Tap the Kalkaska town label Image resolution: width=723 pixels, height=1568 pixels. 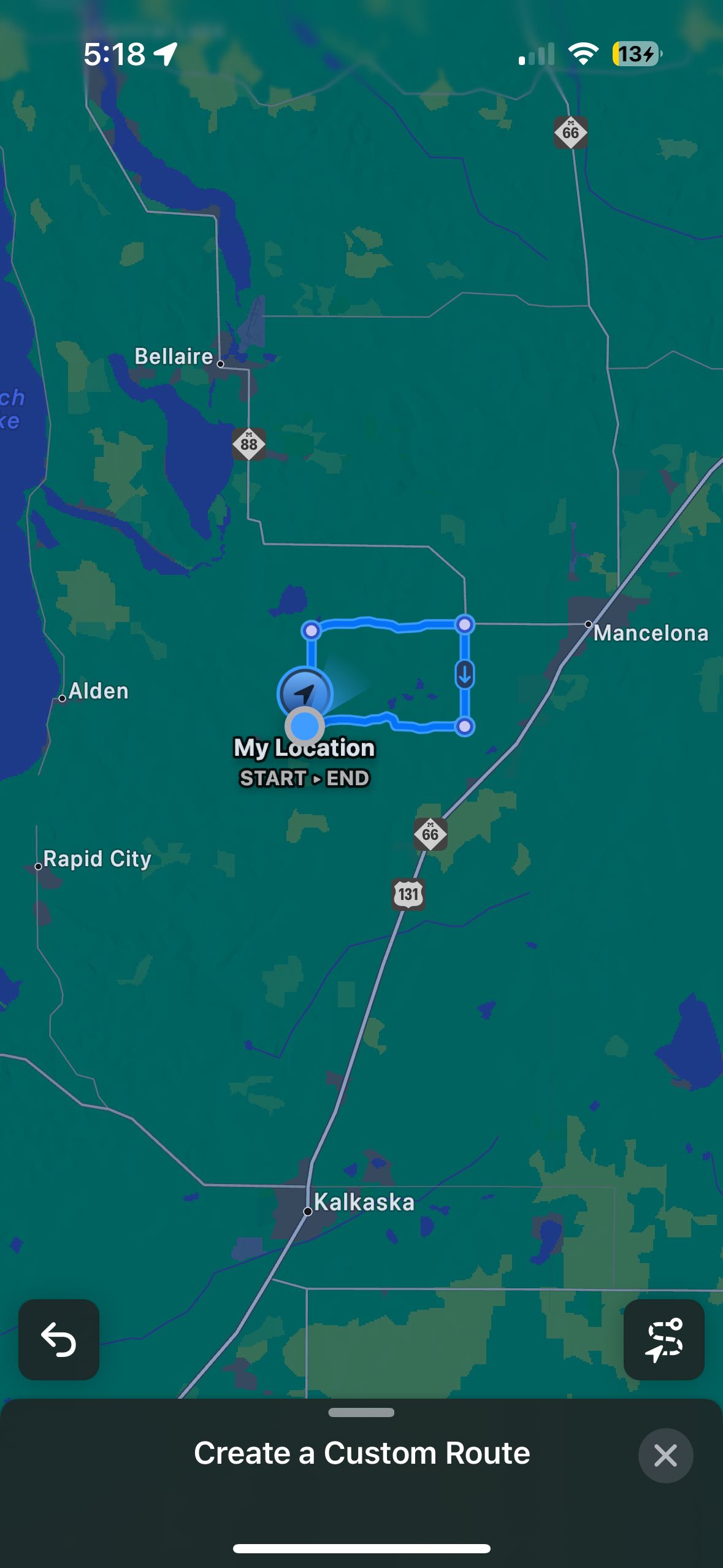click(364, 1202)
